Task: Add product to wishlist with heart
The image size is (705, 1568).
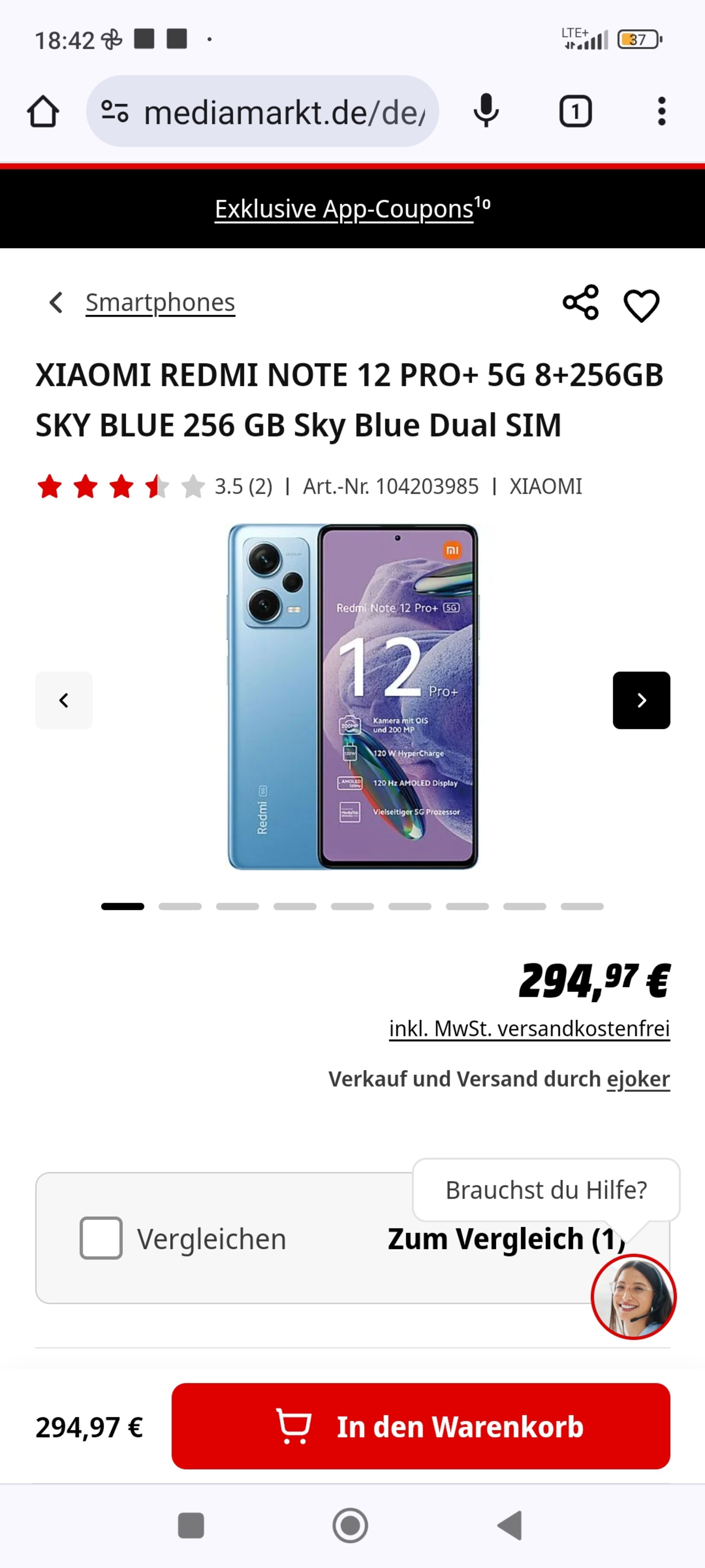Action: click(x=641, y=305)
